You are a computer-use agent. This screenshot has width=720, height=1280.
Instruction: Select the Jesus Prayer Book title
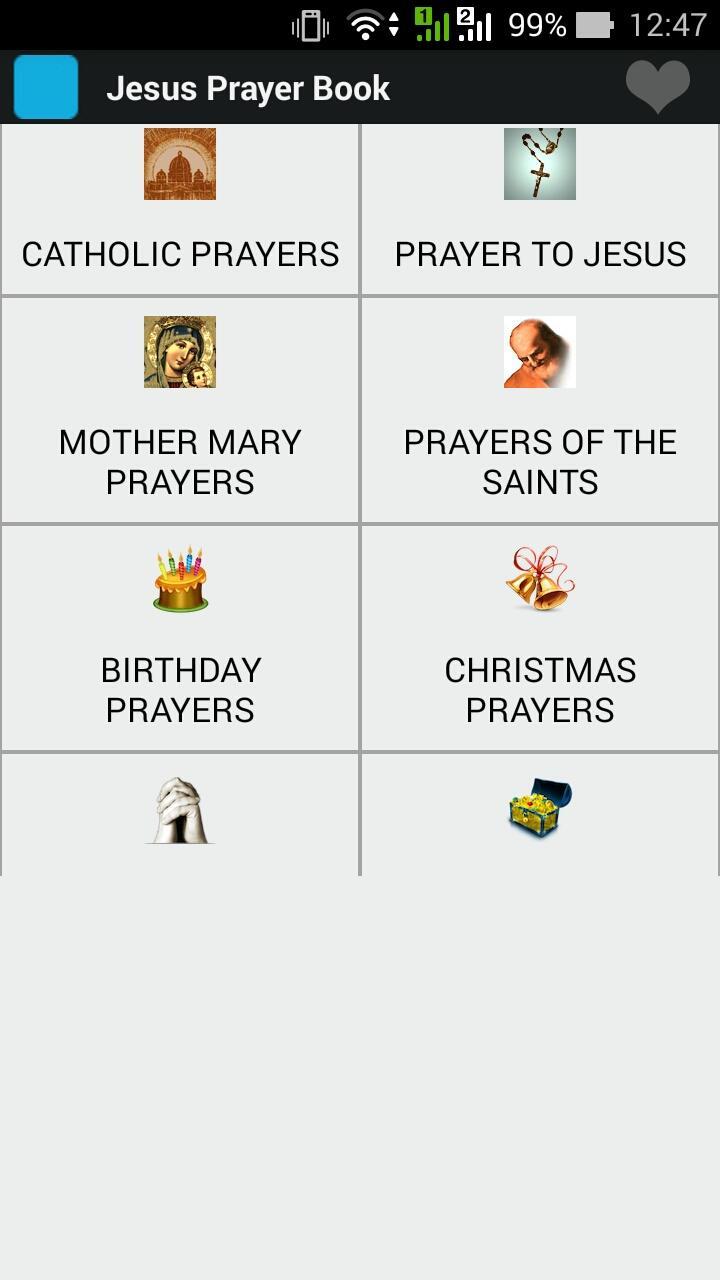247,88
